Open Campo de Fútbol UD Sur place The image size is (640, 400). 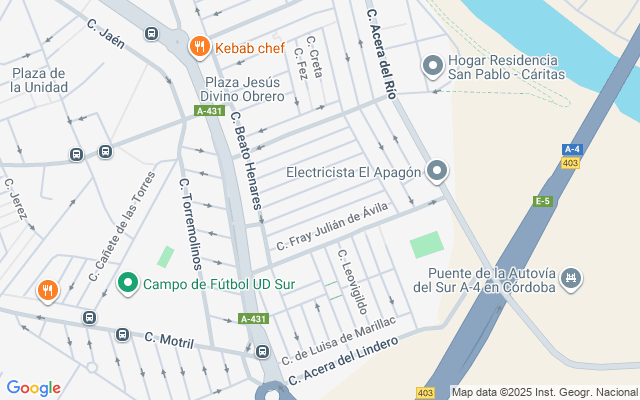click(127, 283)
